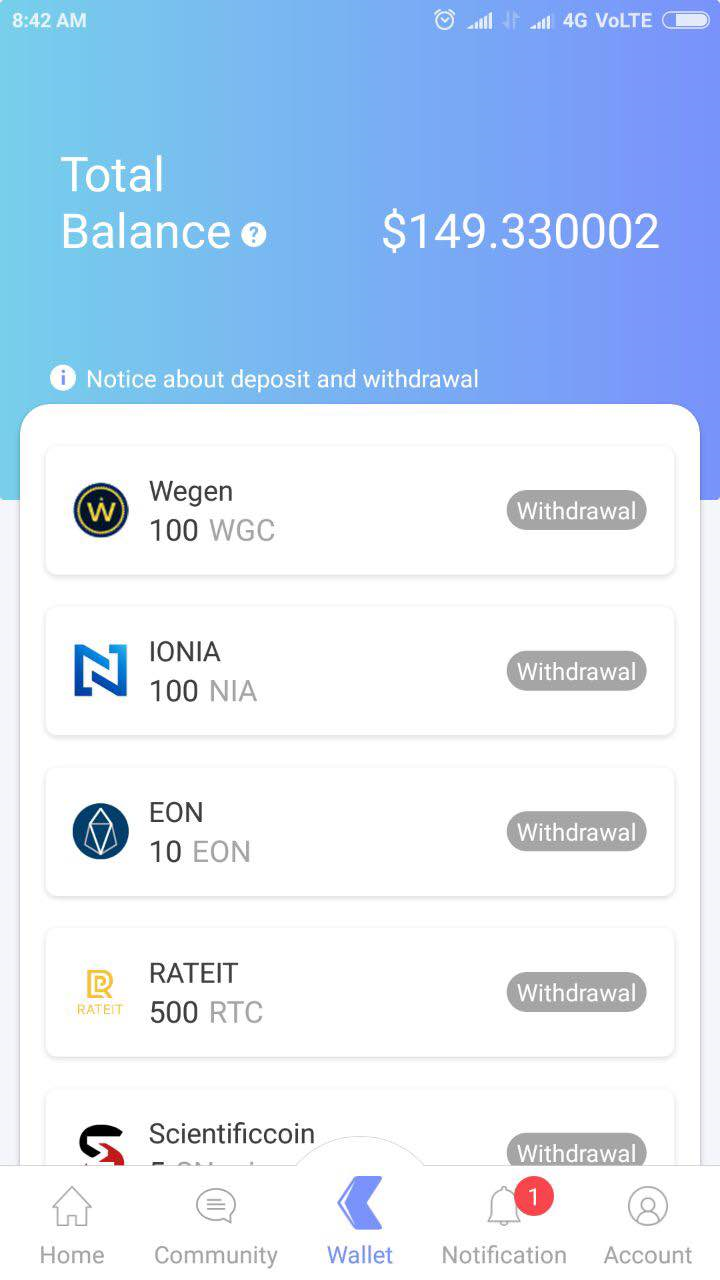Withdraw EON coins
The image size is (720, 1280).
(x=576, y=832)
